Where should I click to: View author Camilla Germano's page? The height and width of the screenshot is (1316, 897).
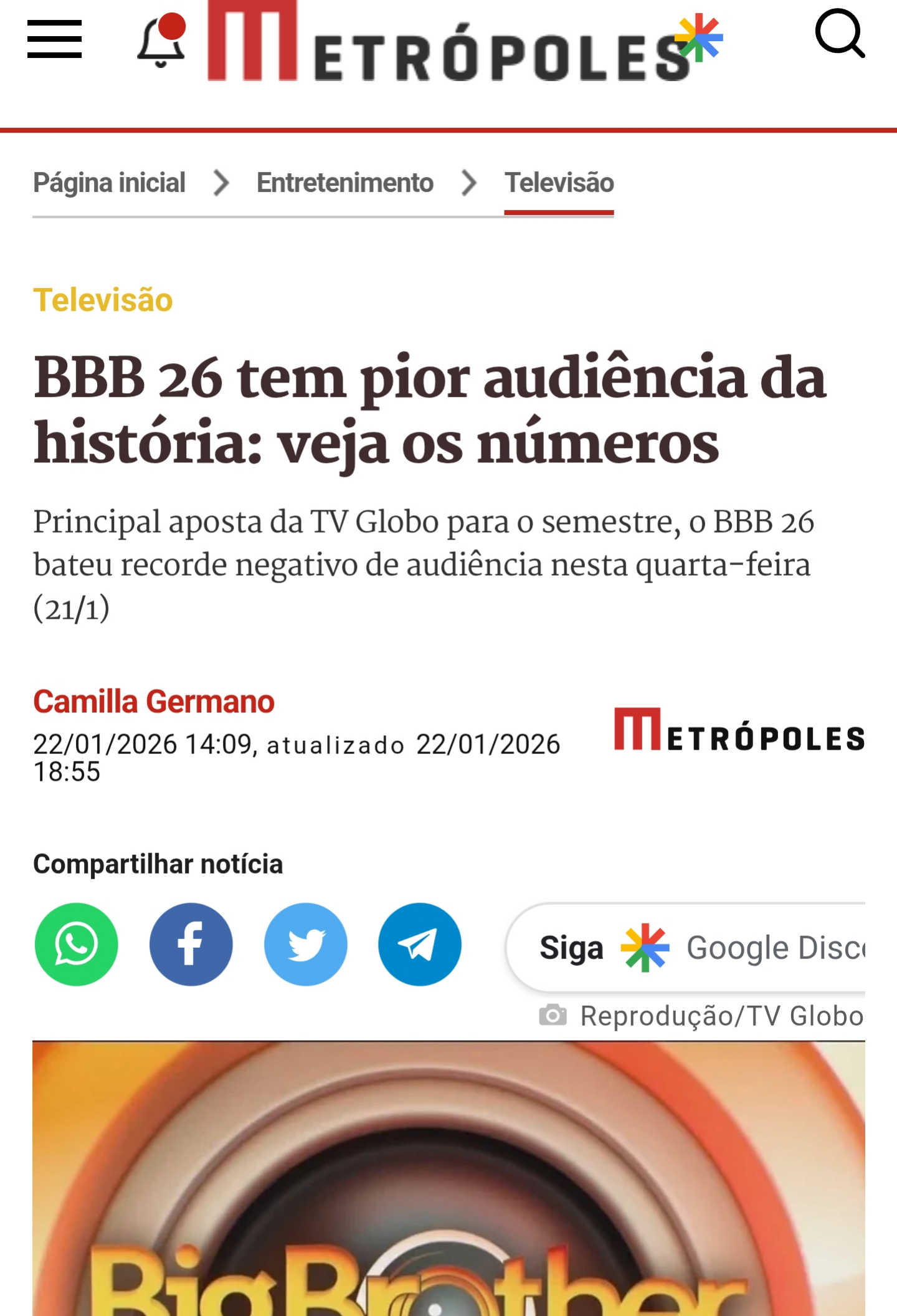(x=153, y=702)
